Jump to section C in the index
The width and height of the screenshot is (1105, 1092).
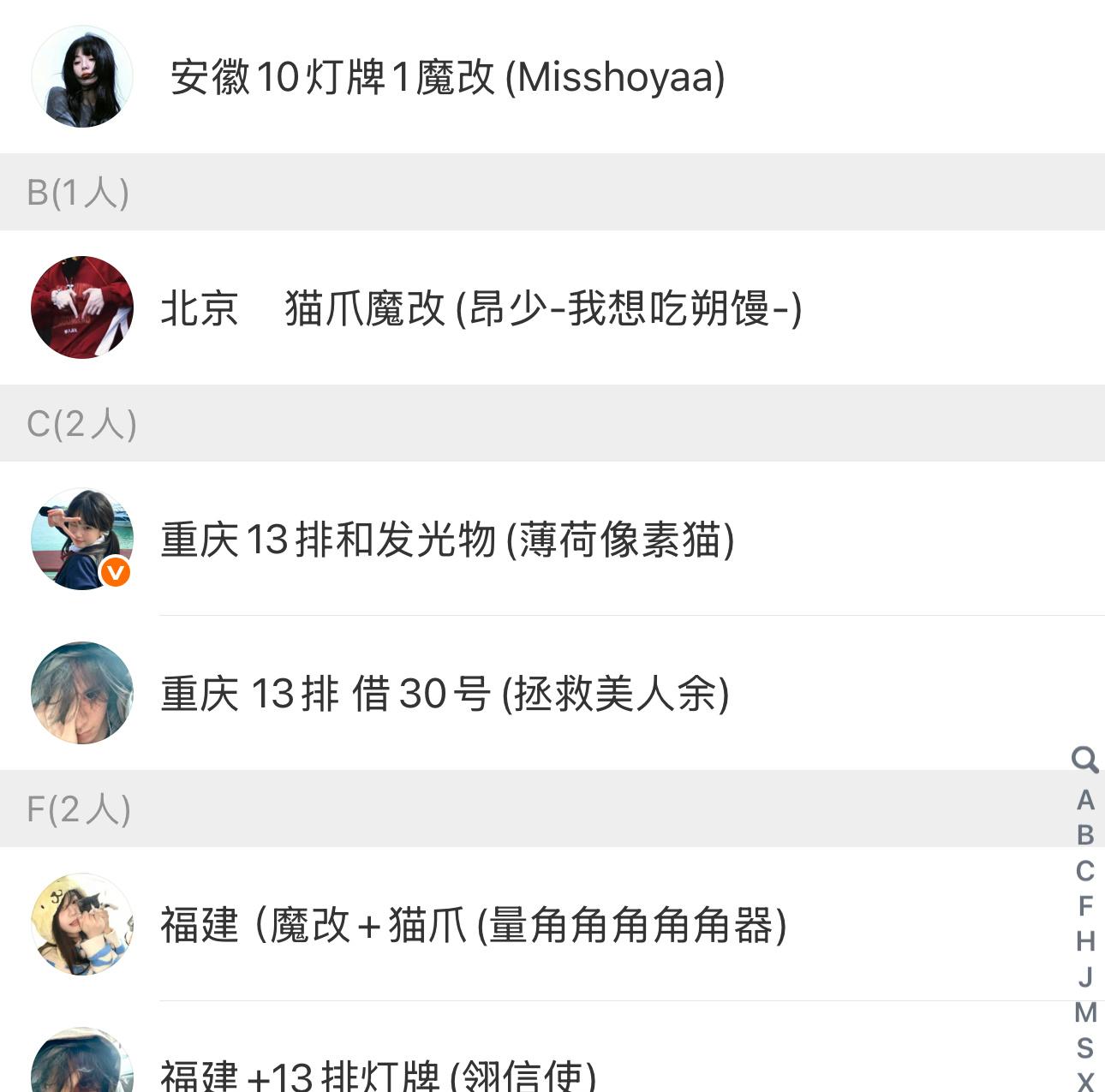pos(1085,871)
